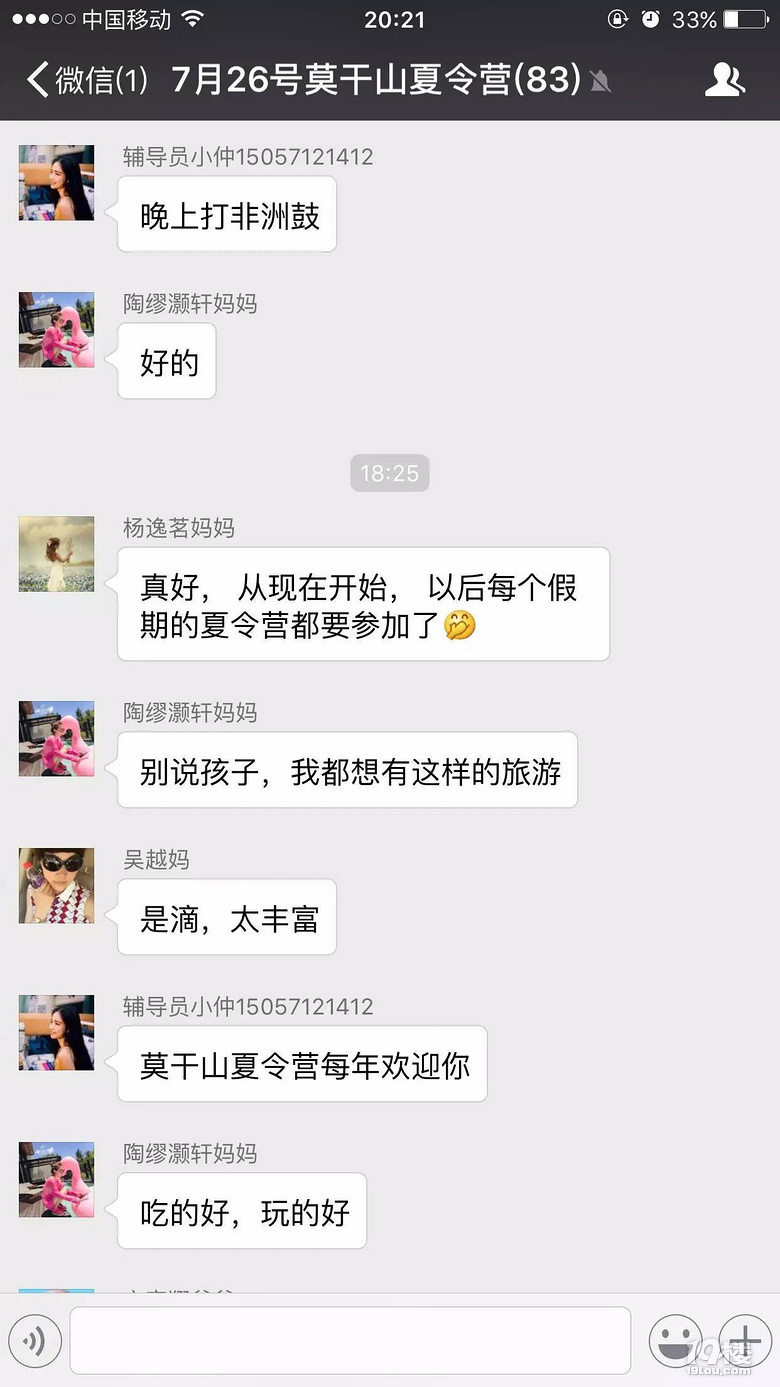The image size is (780, 1387).
Task: Open the emoji sticker panel
Action: coord(675,1341)
